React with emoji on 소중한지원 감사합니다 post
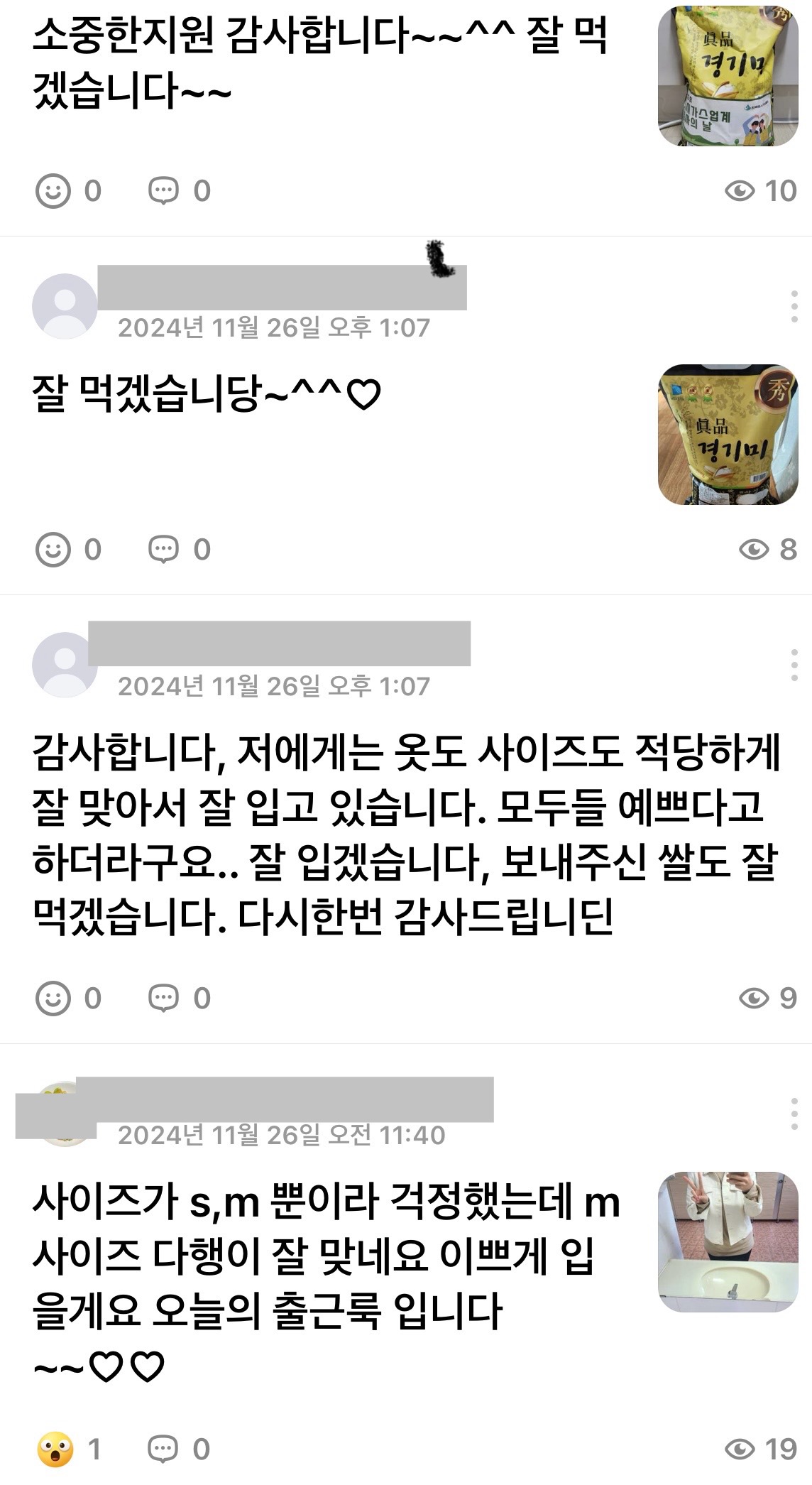Viewport: 812px width, 1485px height. pyautogui.click(x=54, y=190)
